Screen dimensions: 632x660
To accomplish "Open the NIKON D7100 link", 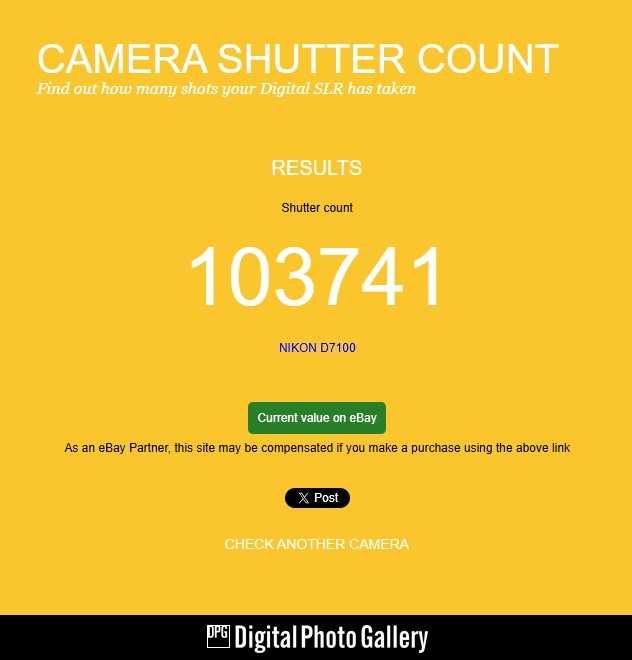I will tap(317, 348).
